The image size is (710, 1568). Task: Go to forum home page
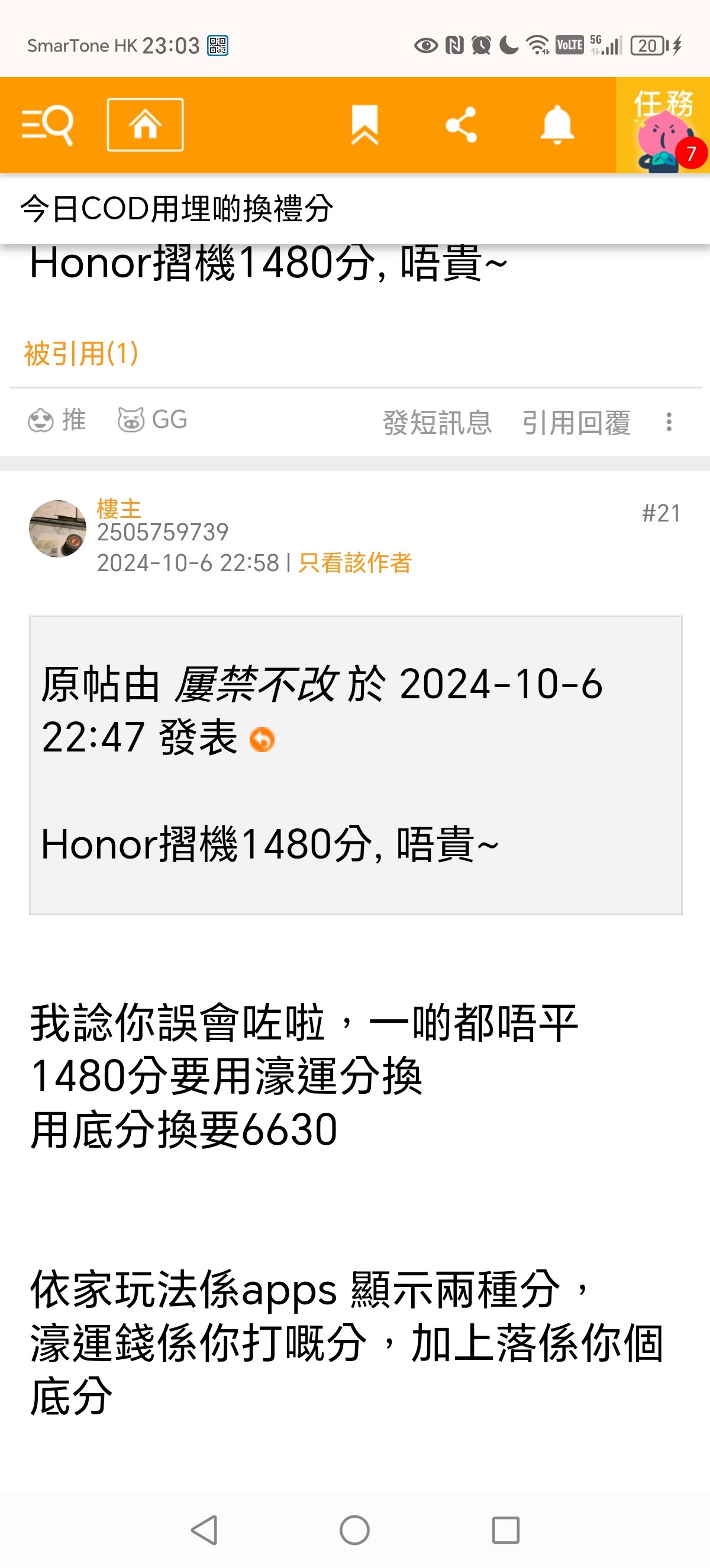click(145, 125)
